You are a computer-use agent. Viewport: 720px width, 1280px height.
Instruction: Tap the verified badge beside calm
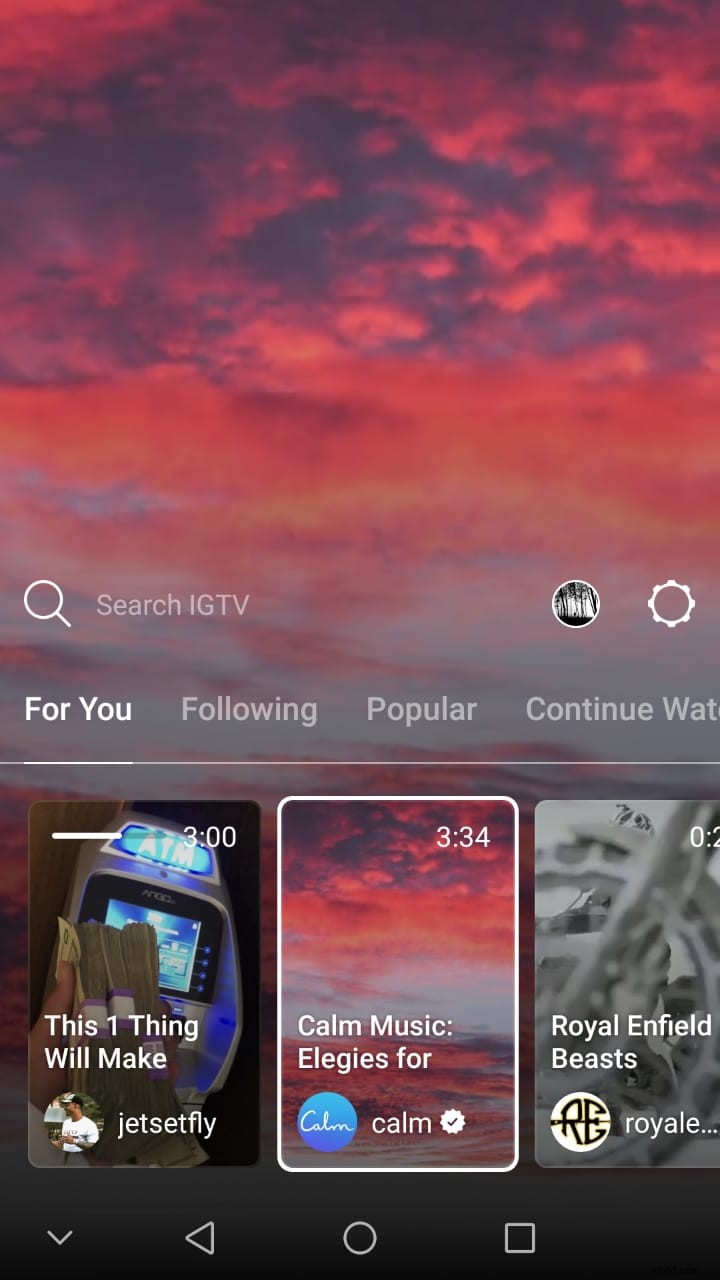coord(453,1122)
